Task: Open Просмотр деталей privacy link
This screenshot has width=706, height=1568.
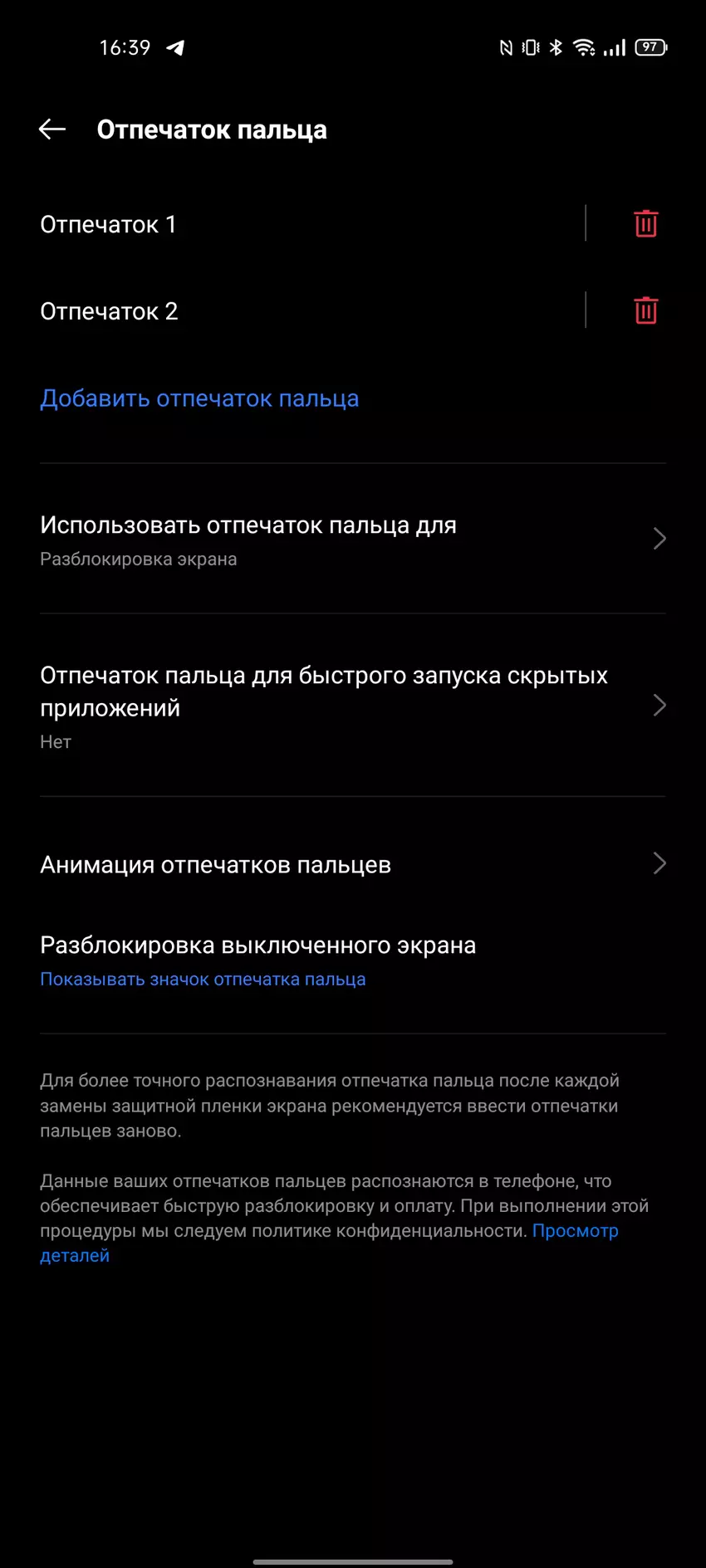Action: (x=575, y=1231)
